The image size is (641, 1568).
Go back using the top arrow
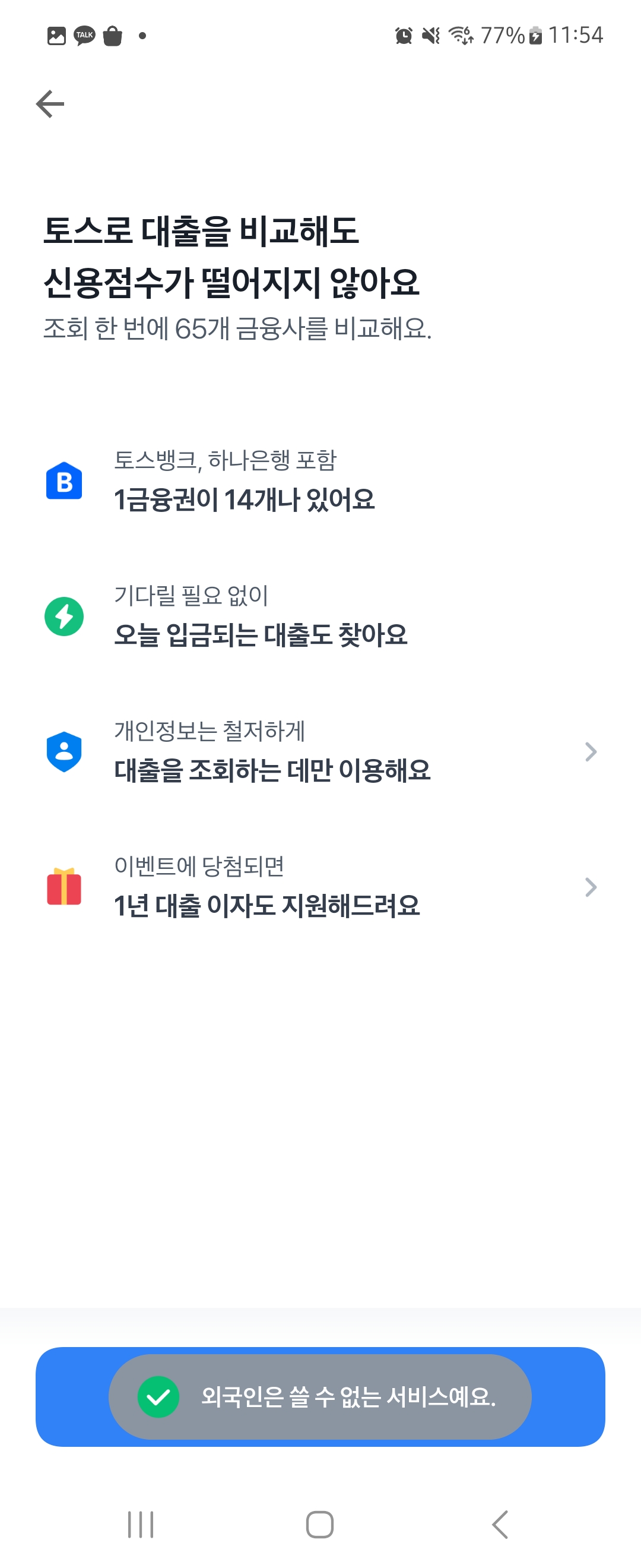tap(50, 103)
